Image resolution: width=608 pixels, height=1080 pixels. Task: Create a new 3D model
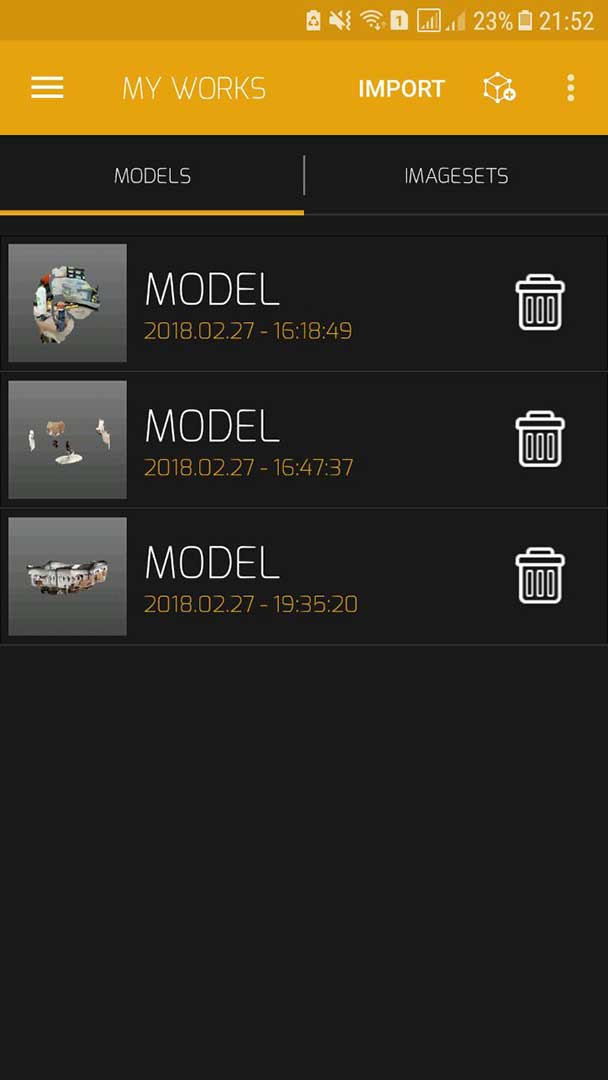click(x=499, y=89)
